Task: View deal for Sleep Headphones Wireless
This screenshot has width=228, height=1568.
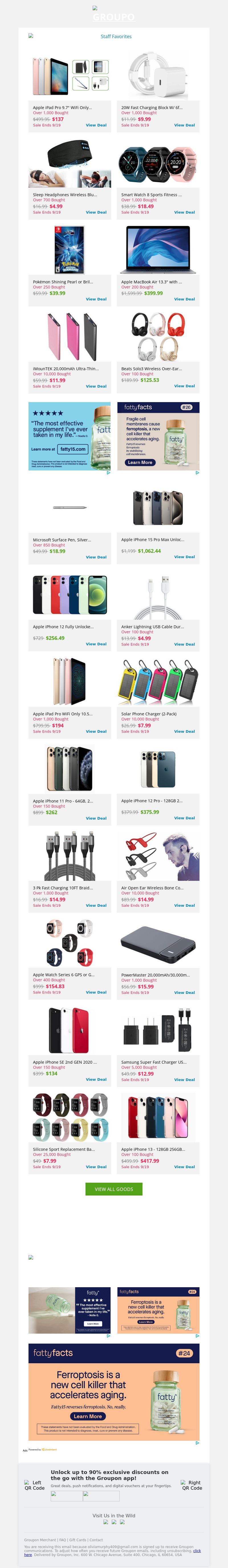Action: 96,212
